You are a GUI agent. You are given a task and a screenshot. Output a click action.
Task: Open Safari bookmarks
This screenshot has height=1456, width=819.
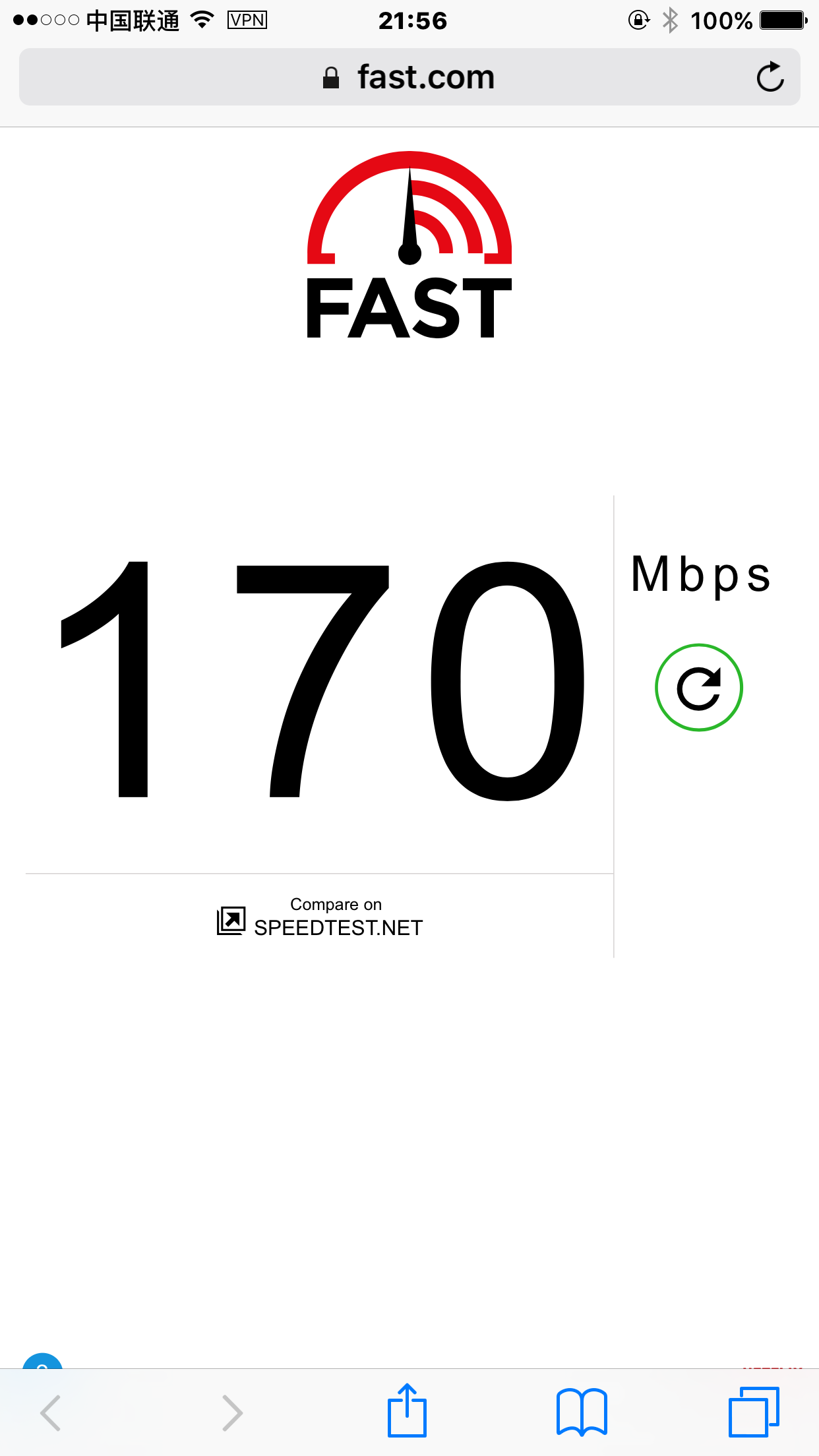(x=582, y=1412)
